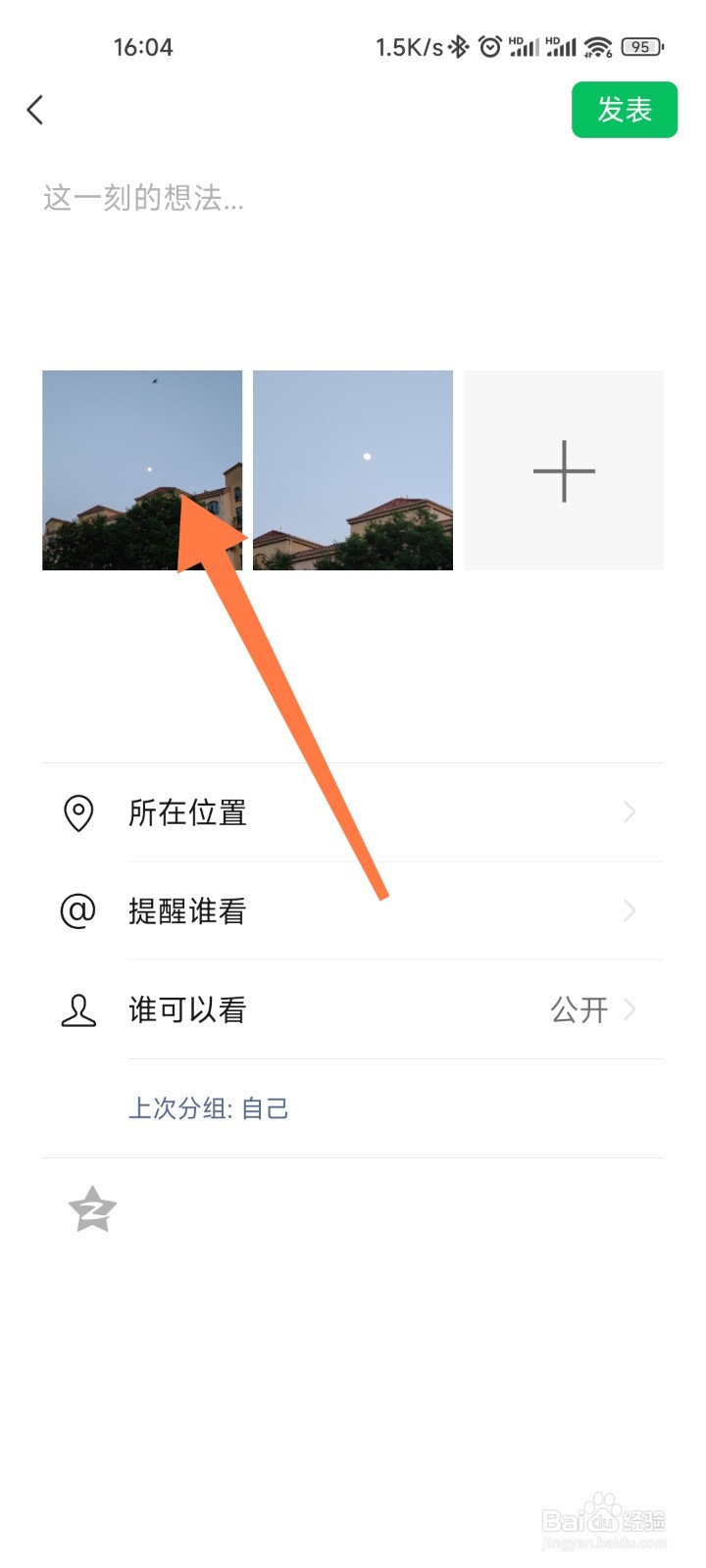
Task: Click the plus icon to add more photos
Action: tap(564, 470)
